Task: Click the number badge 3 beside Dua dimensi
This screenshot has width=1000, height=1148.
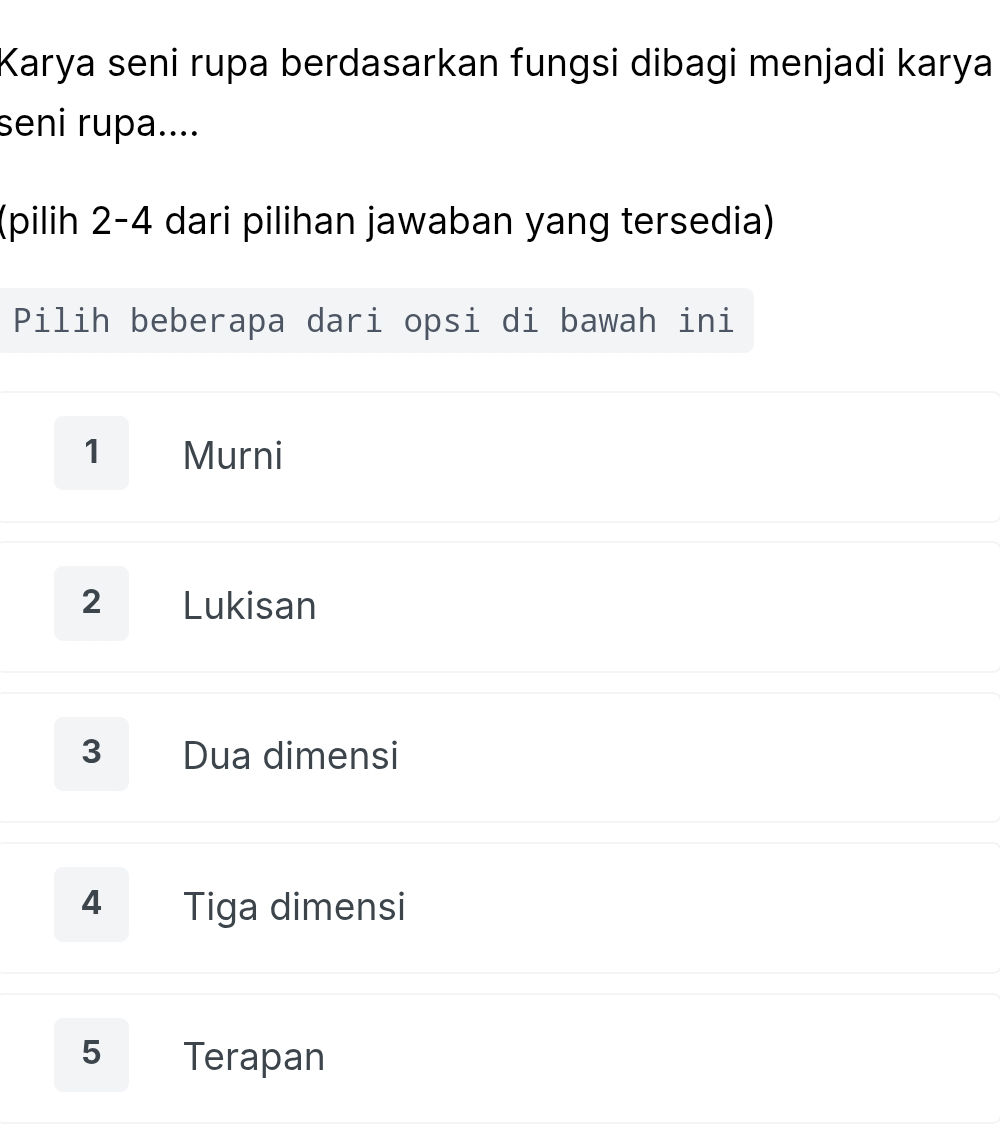Action: (91, 753)
